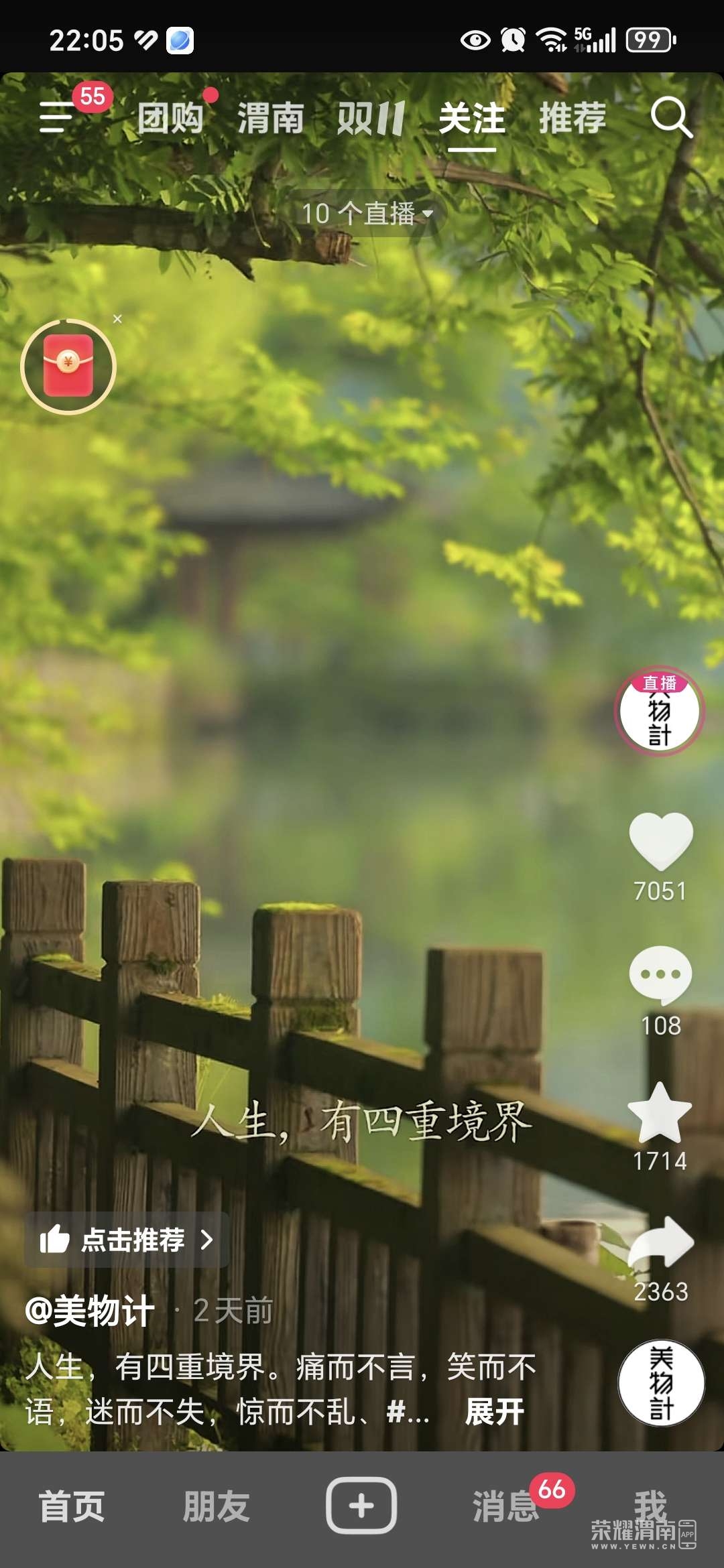Open the hamburger side menu

pyautogui.click(x=57, y=117)
